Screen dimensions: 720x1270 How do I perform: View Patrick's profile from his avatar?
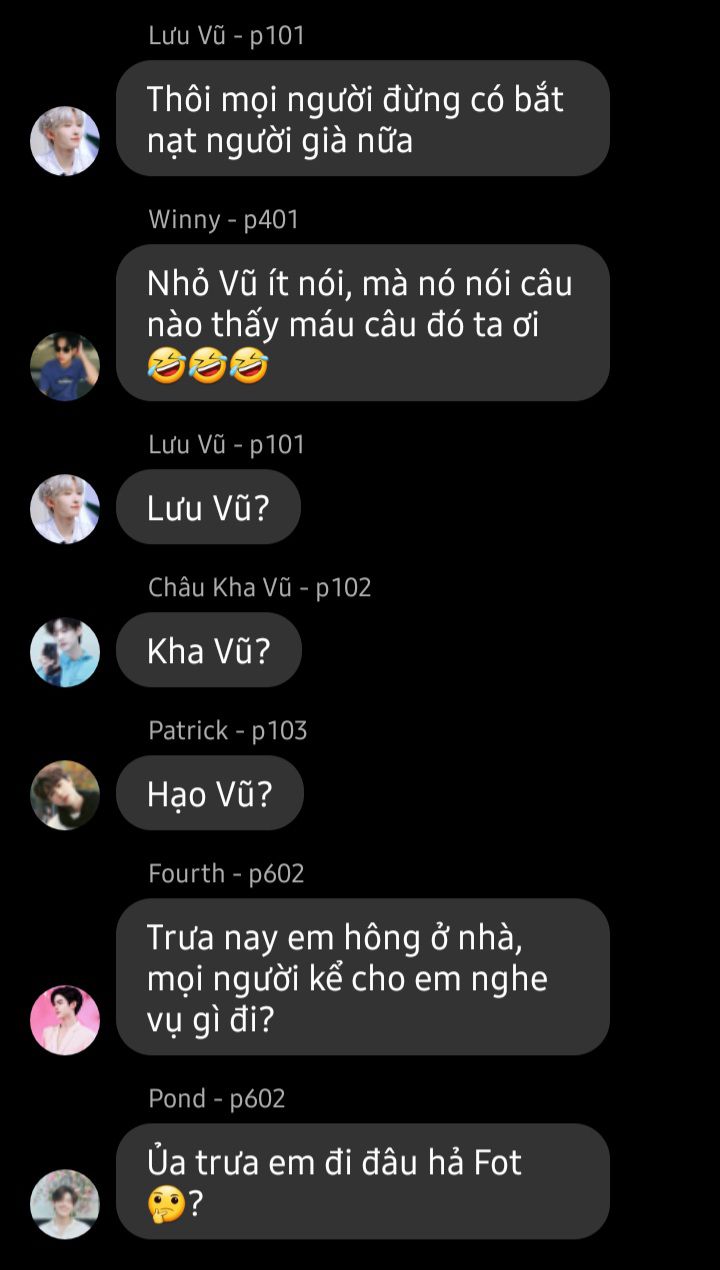tap(65, 795)
